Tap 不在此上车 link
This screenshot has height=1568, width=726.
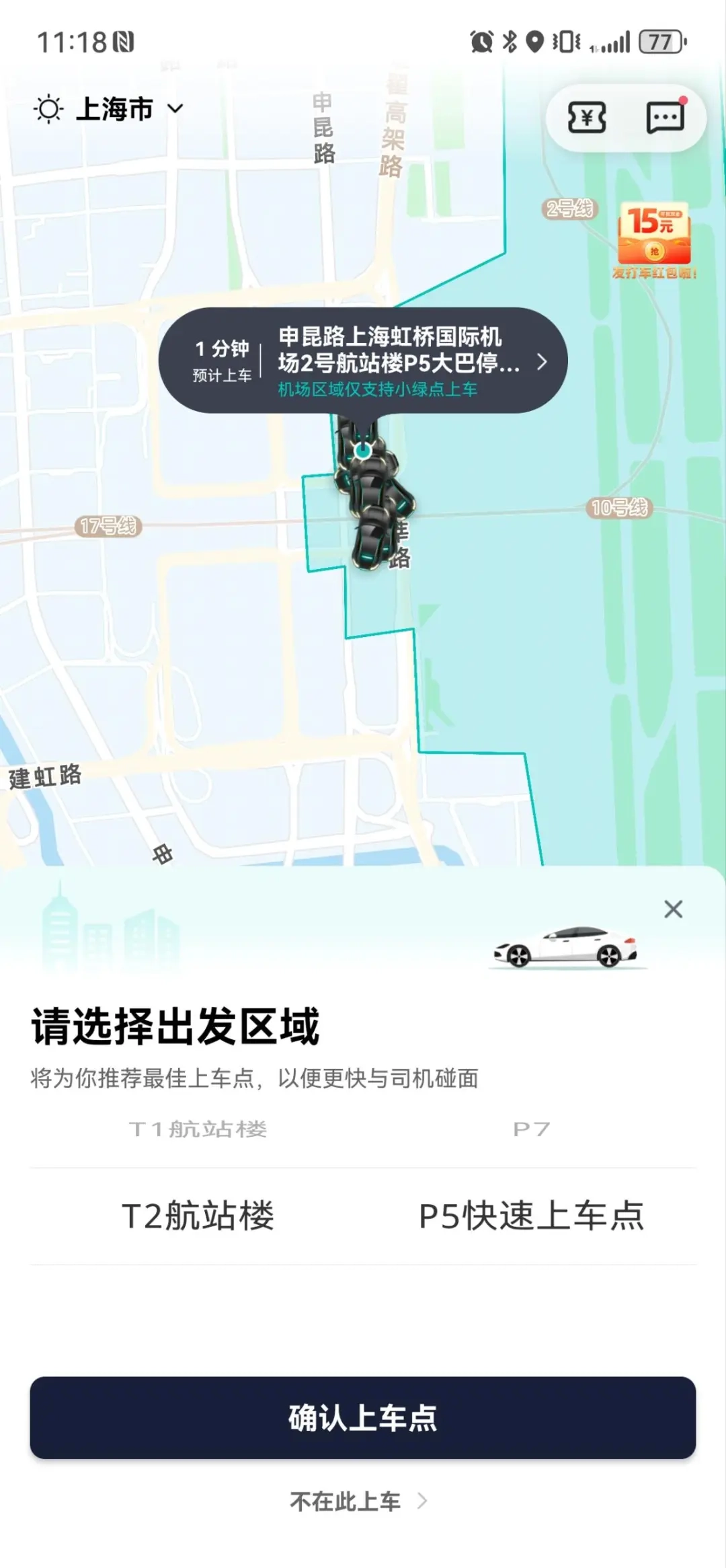358,1501
